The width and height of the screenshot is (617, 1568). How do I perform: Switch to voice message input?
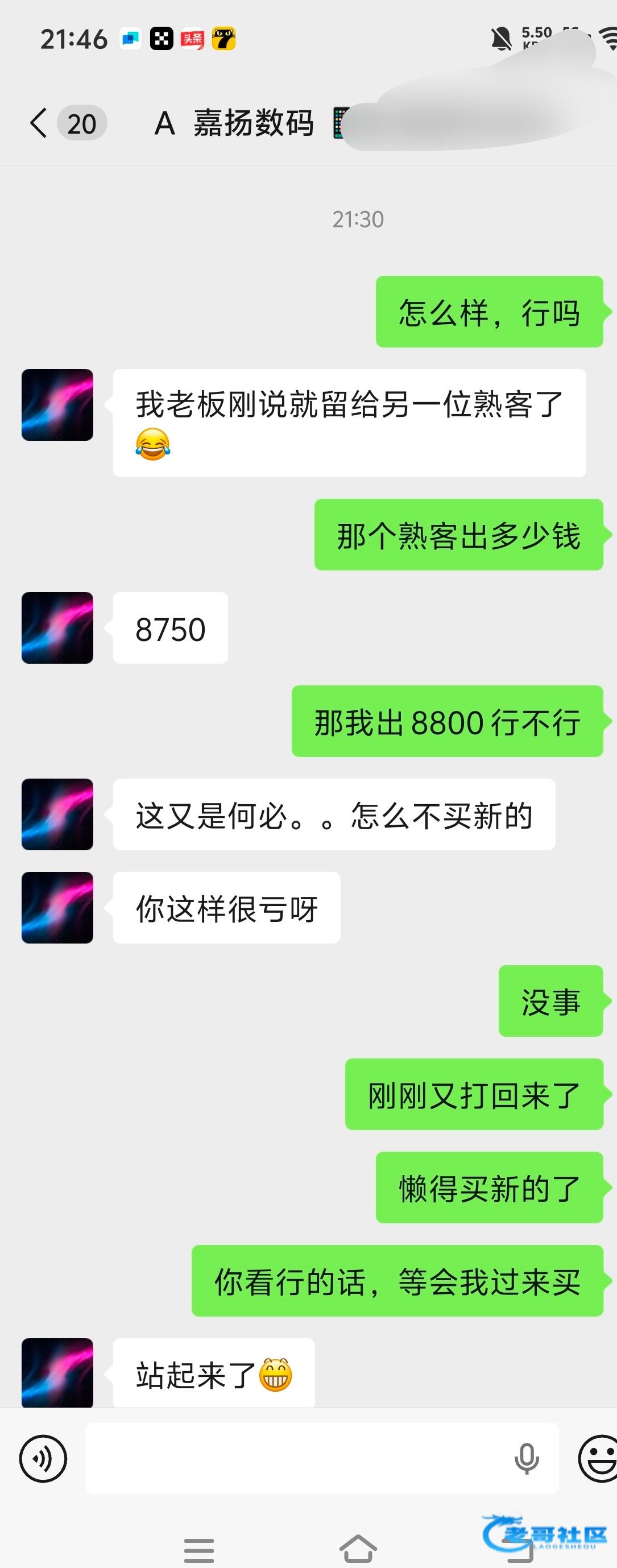coord(43,1458)
